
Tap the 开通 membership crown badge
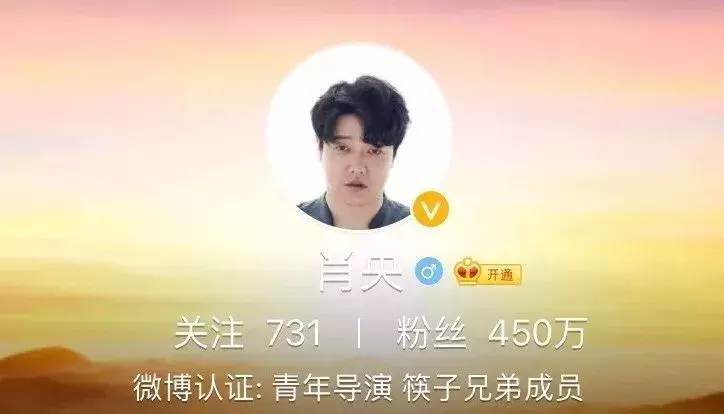487,274
